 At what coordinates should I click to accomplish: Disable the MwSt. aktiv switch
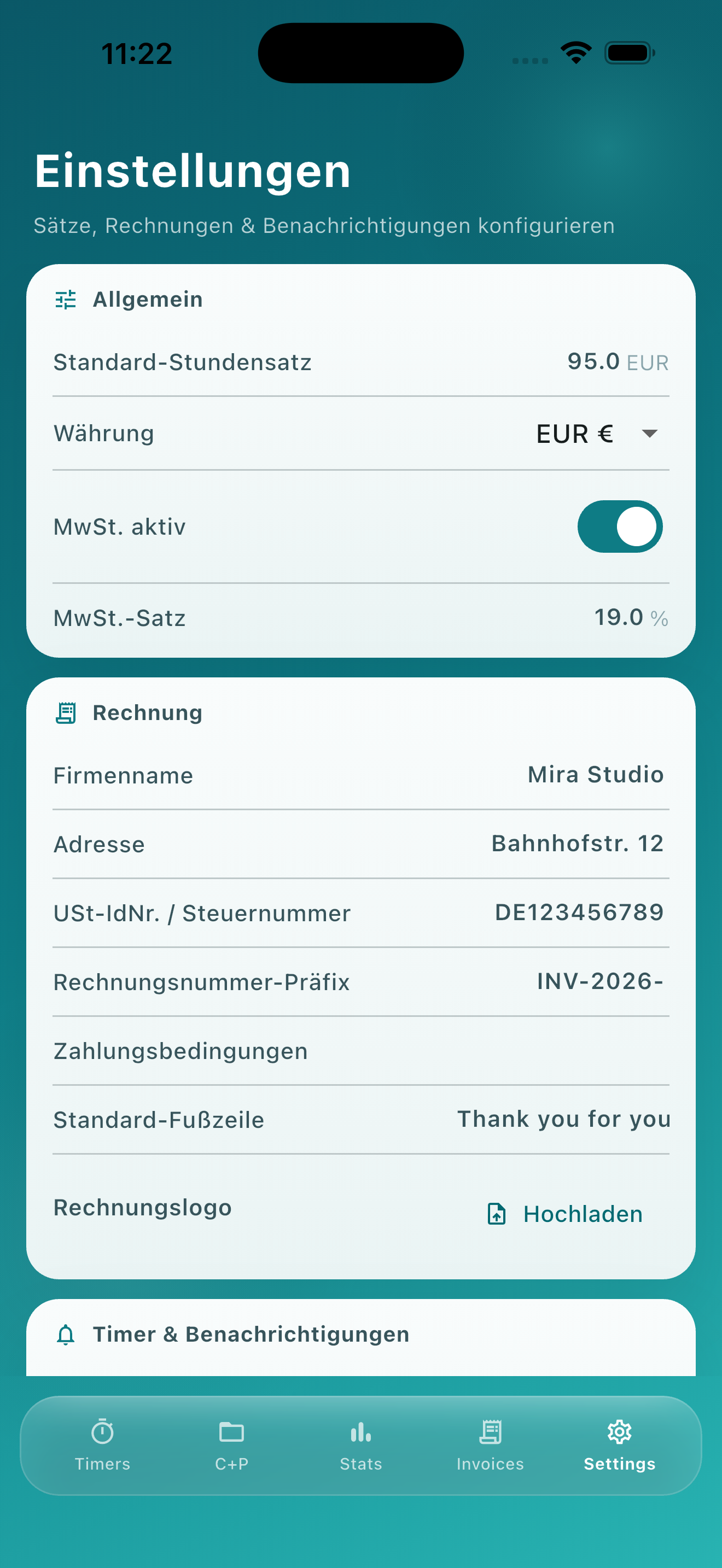tap(619, 526)
